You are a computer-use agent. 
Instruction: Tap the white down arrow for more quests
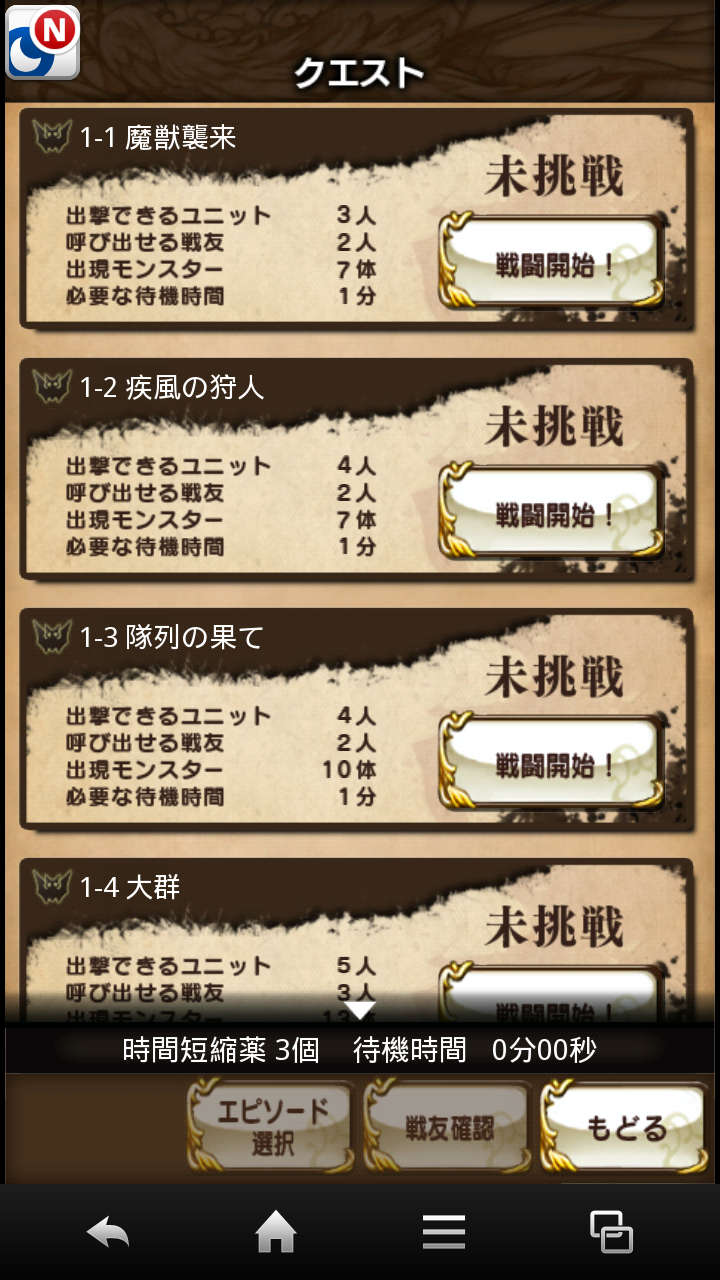point(360,1010)
